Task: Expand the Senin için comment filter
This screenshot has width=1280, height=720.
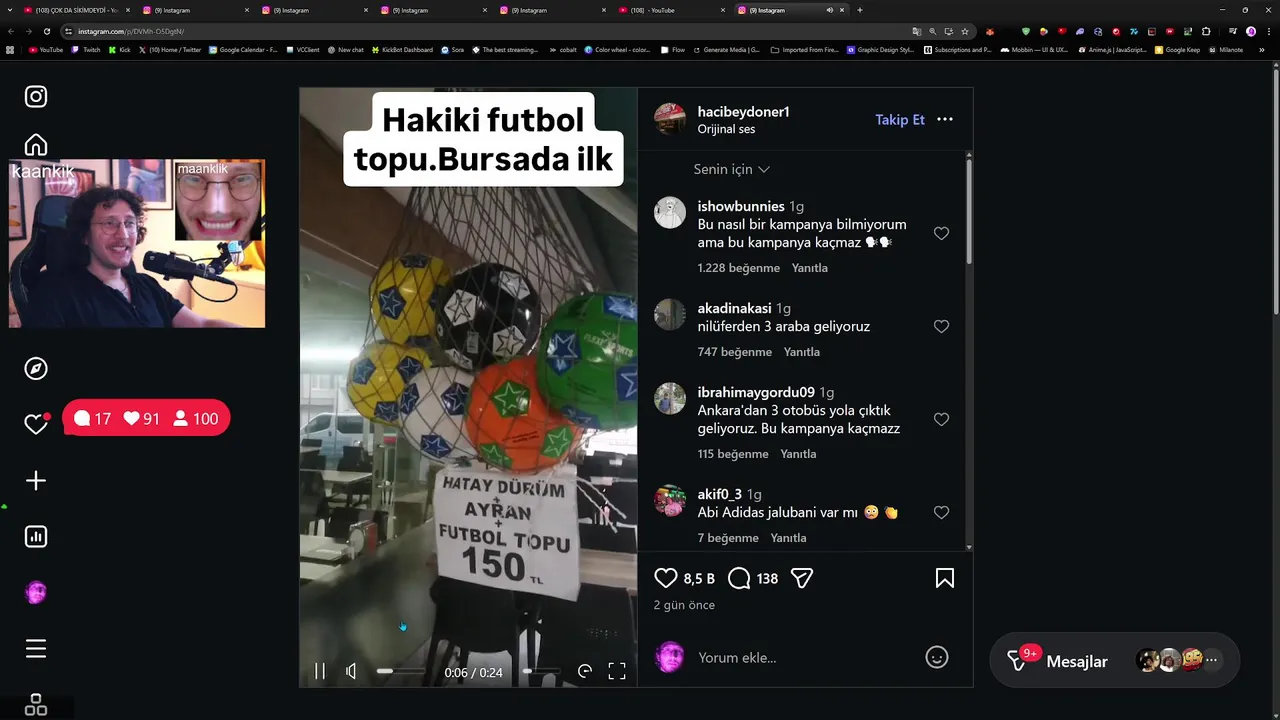Action: point(731,169)
